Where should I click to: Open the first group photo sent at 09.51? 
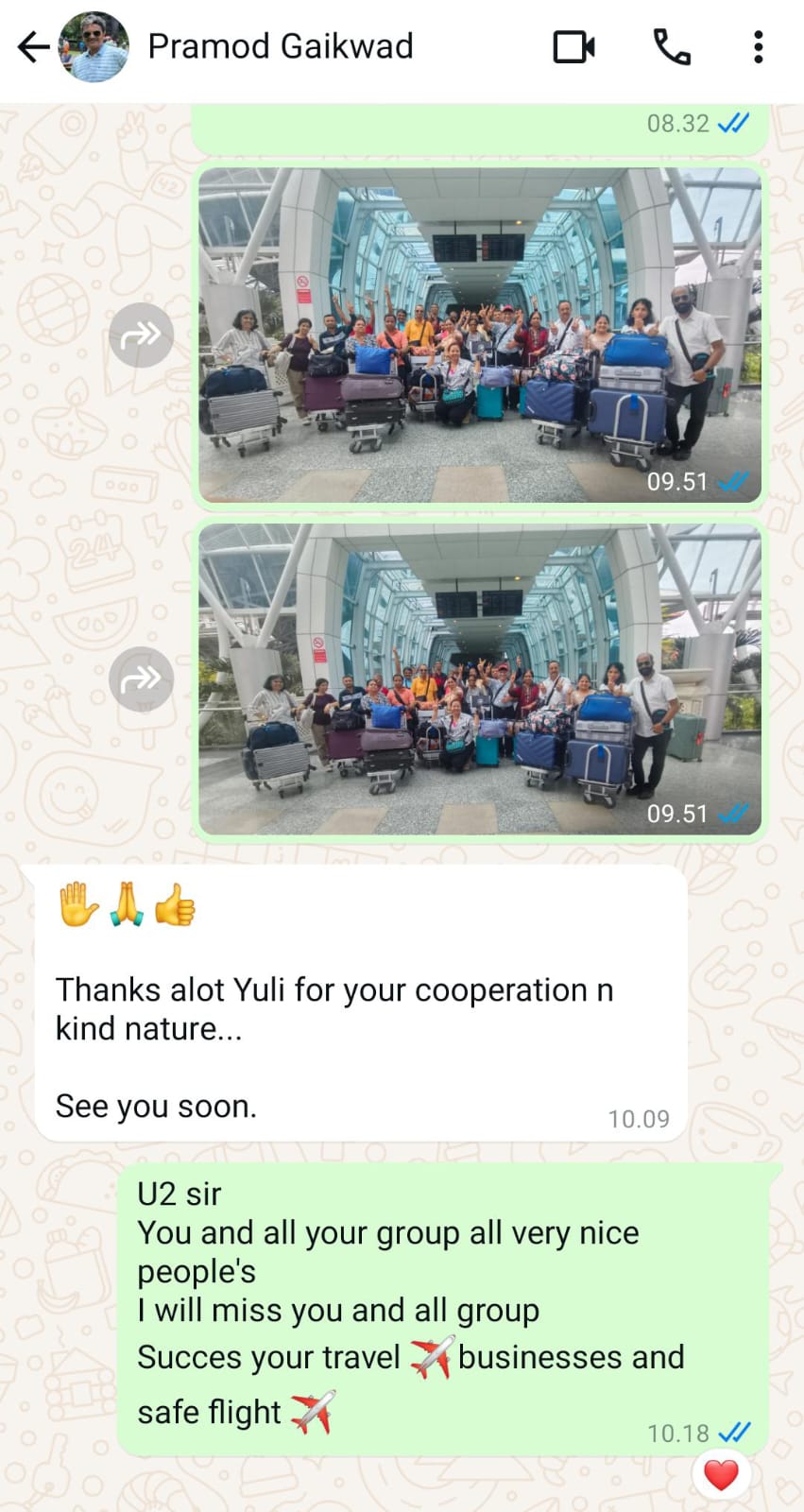(480, 335)
